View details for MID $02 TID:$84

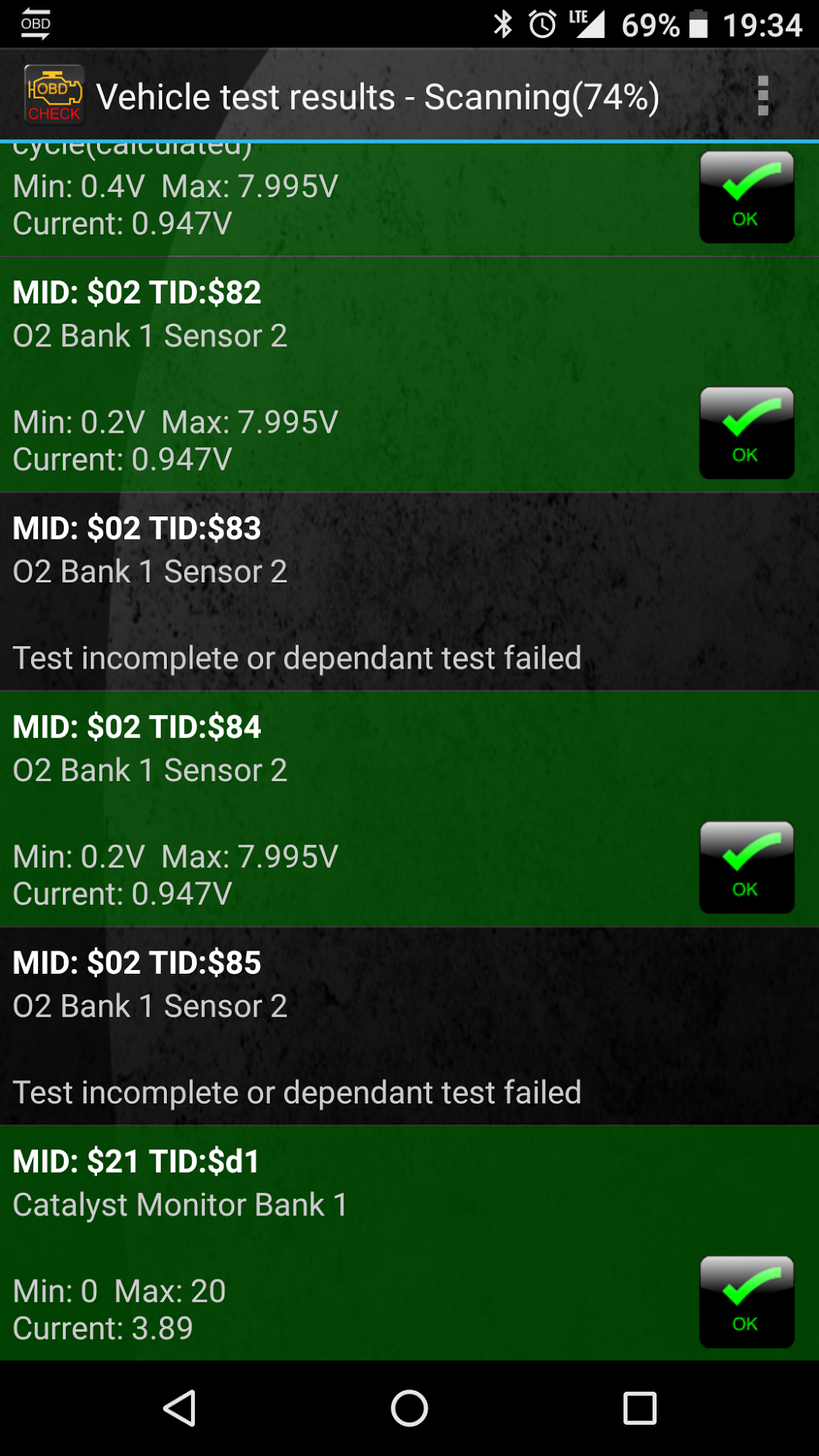pyautogui.click(x=409, y=809)
